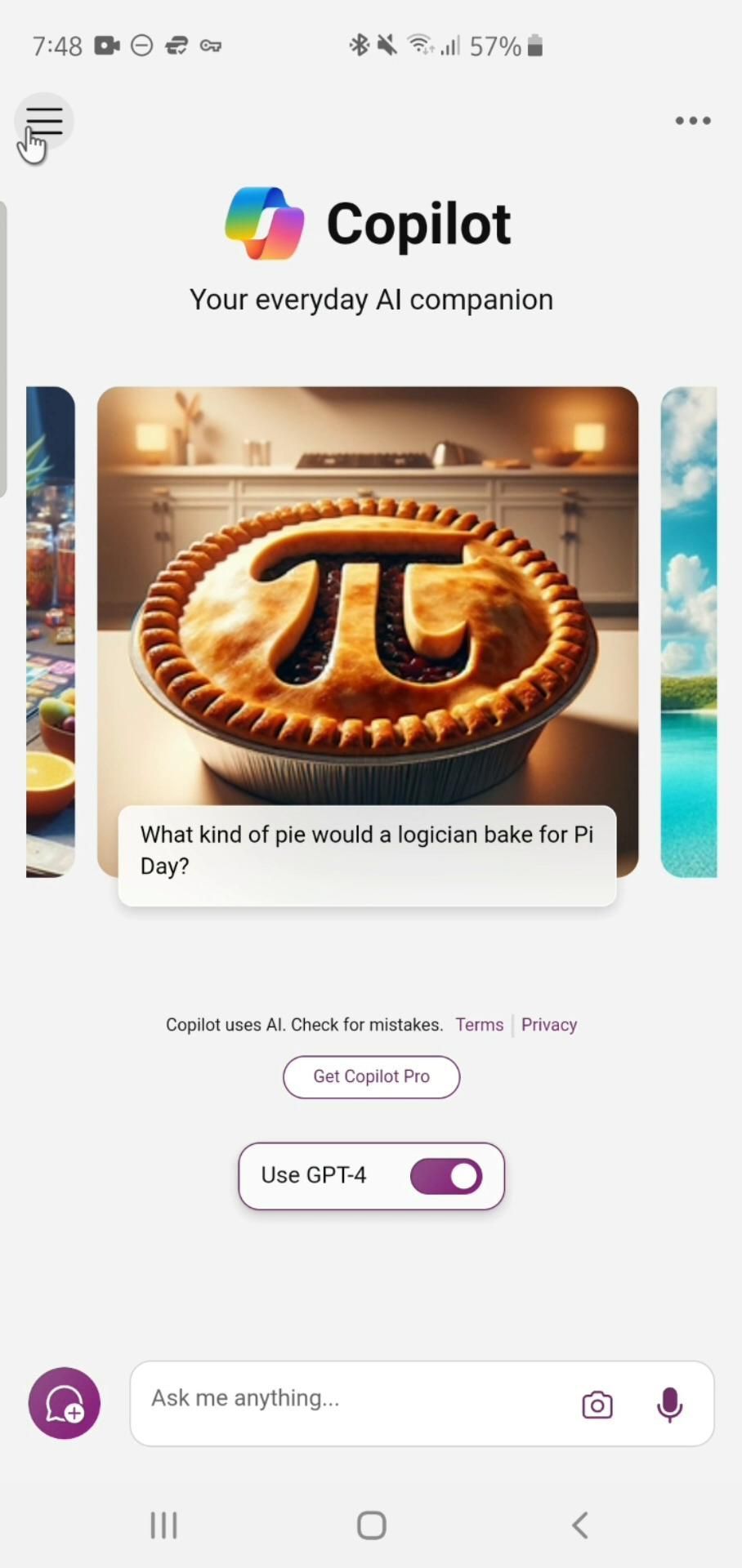Viewport: 742px width, 1568px height.
Task: Show the fruit and jars suggestion card
Action: 51,633
